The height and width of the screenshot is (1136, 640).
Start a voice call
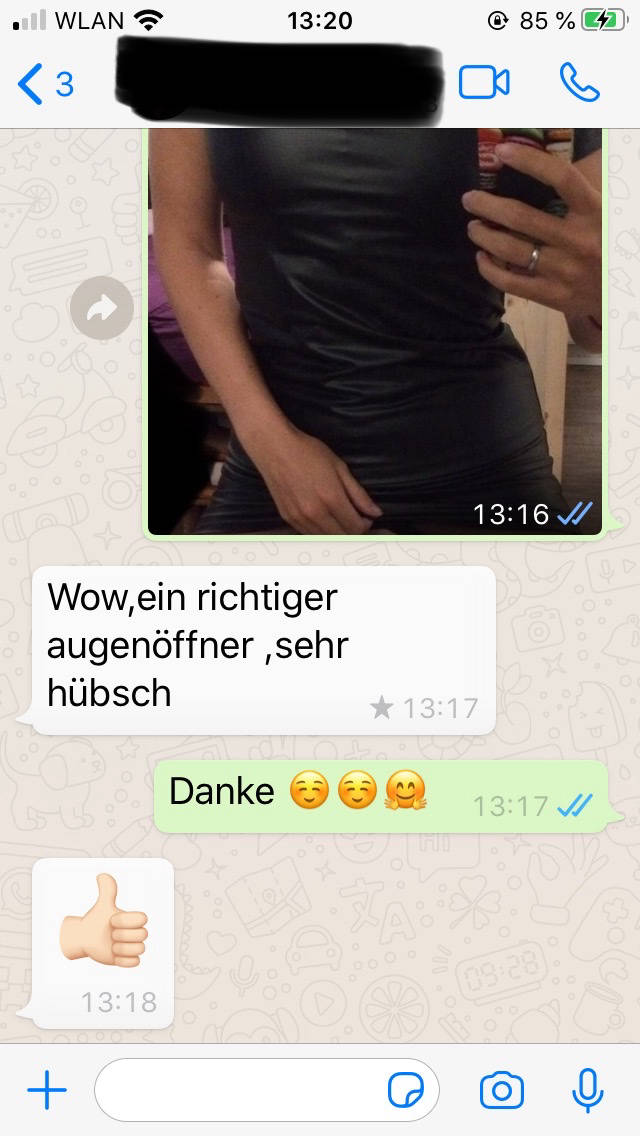[579, 83]
